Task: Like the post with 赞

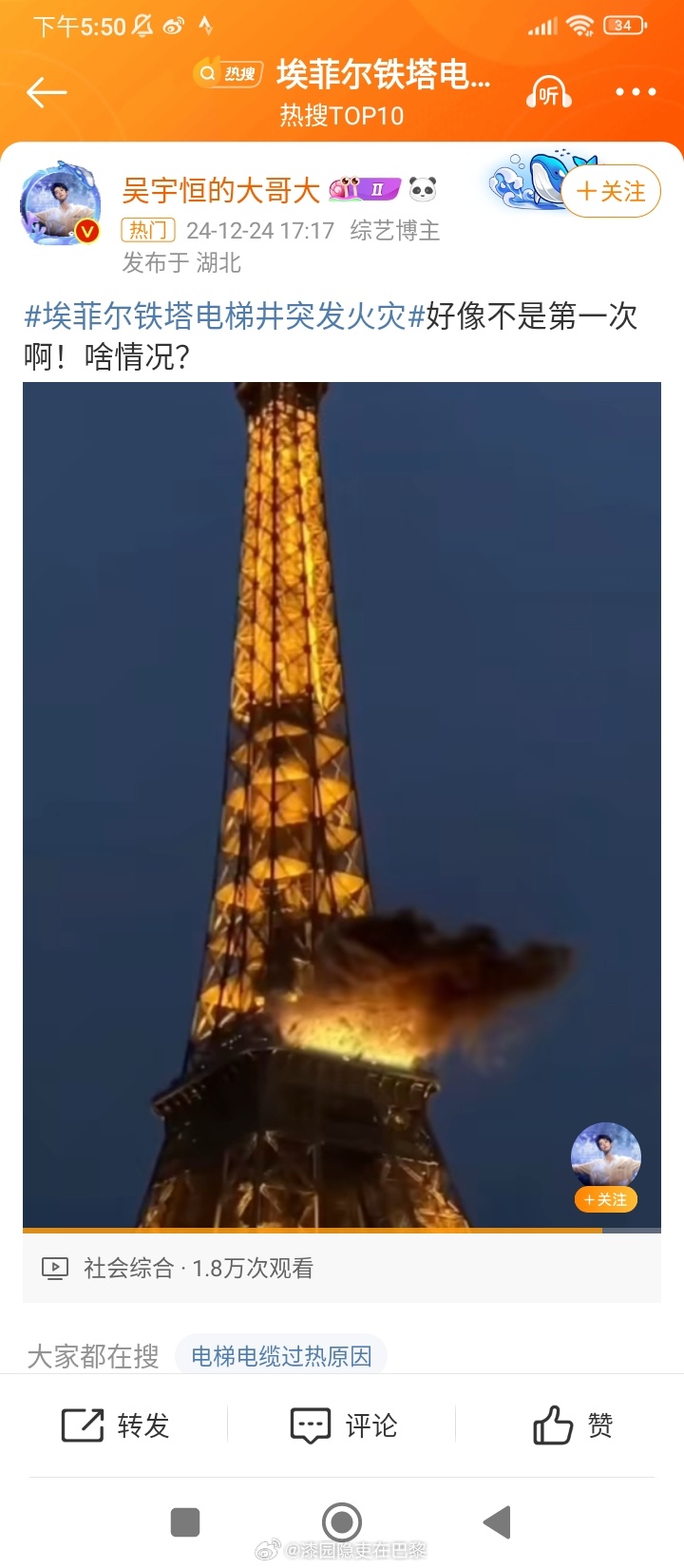Action: pyautogui.click(x=573, y=1425)
